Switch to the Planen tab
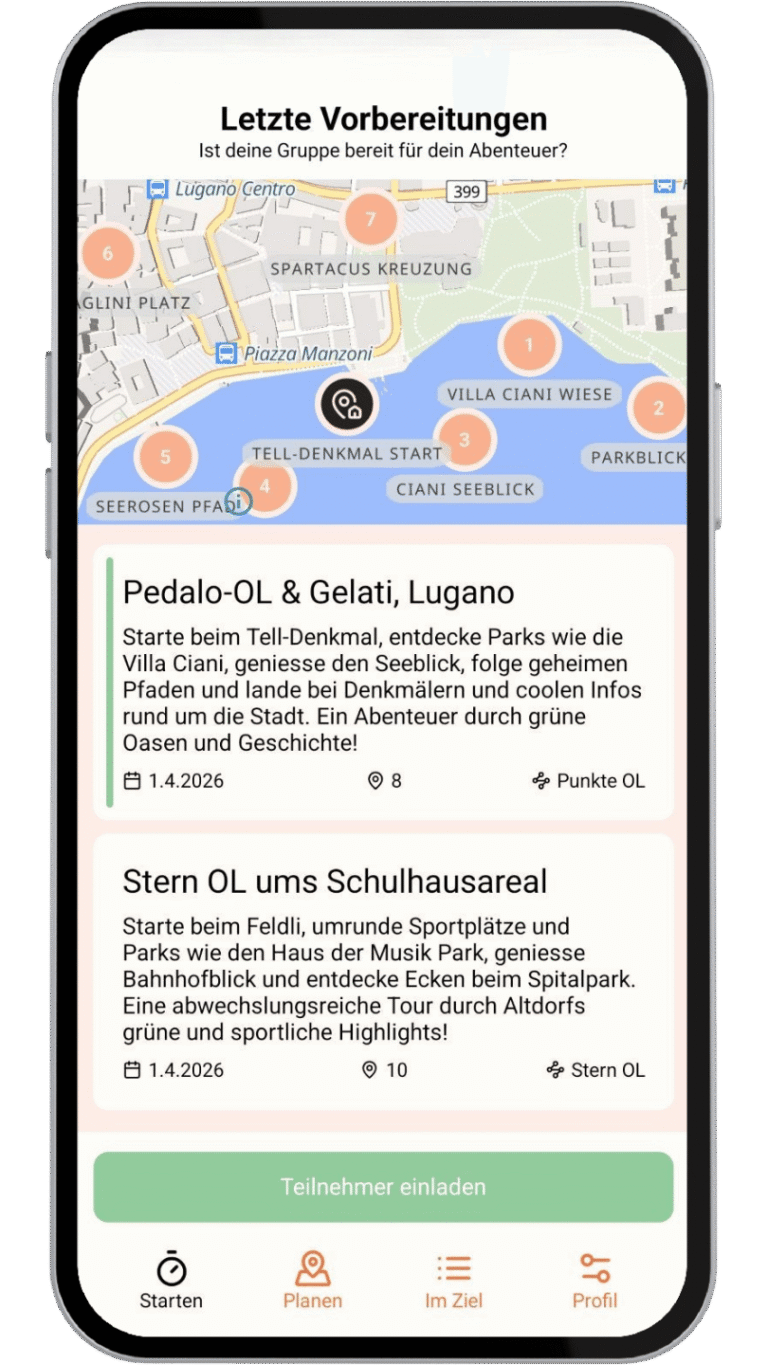Screen dimensions: 768x1365 (312, 1280)
